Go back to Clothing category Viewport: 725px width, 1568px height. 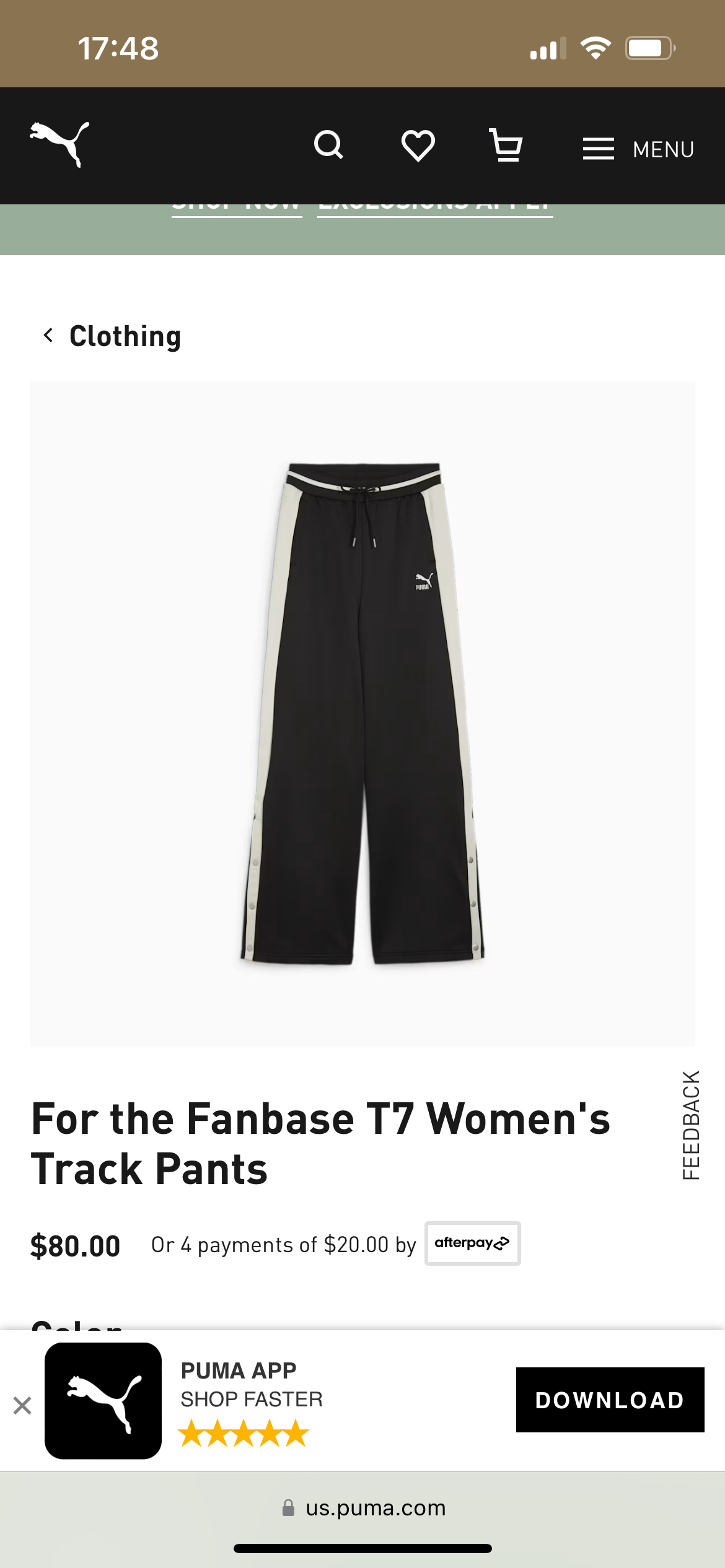coord(112,336)
